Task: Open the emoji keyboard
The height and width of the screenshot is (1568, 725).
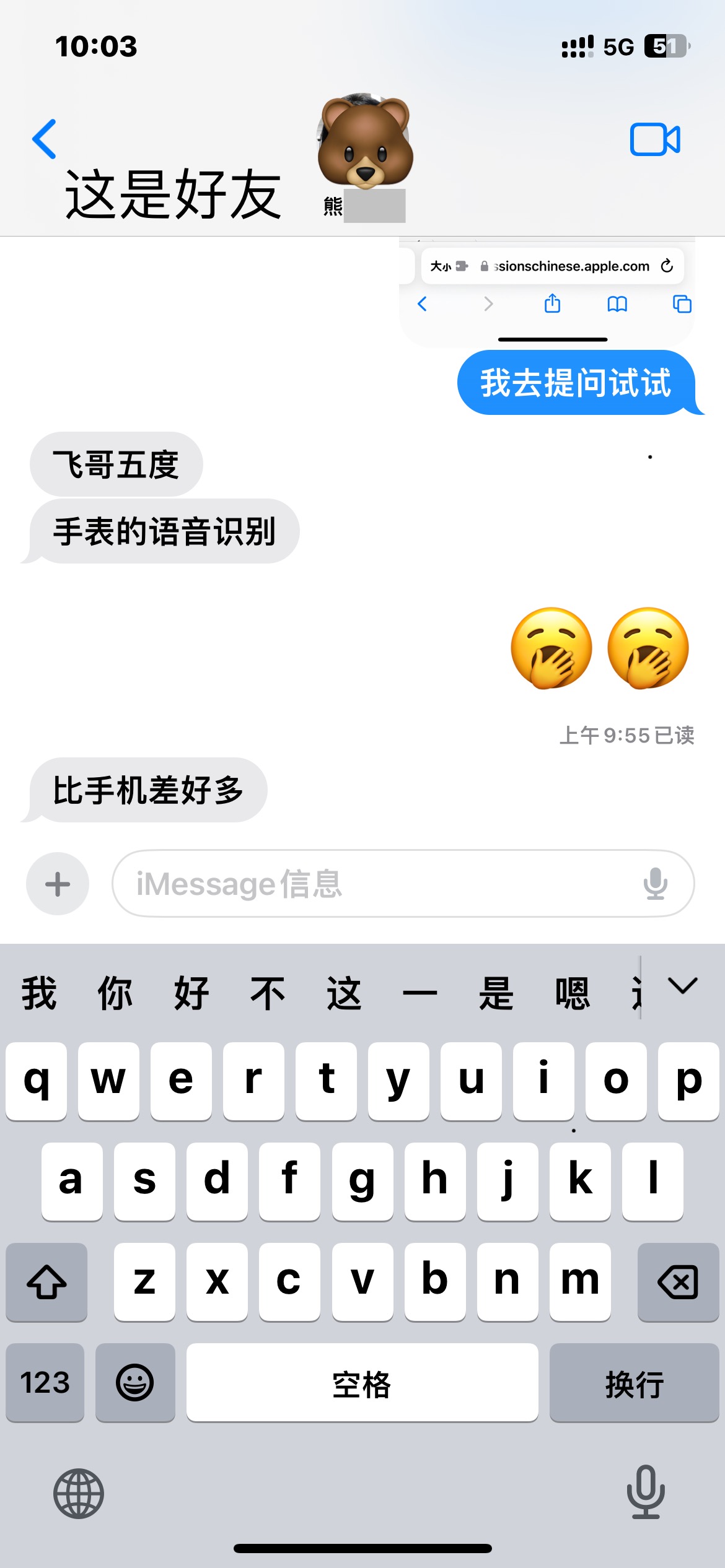Action: pyautogui.click(x=135, y=1382)
